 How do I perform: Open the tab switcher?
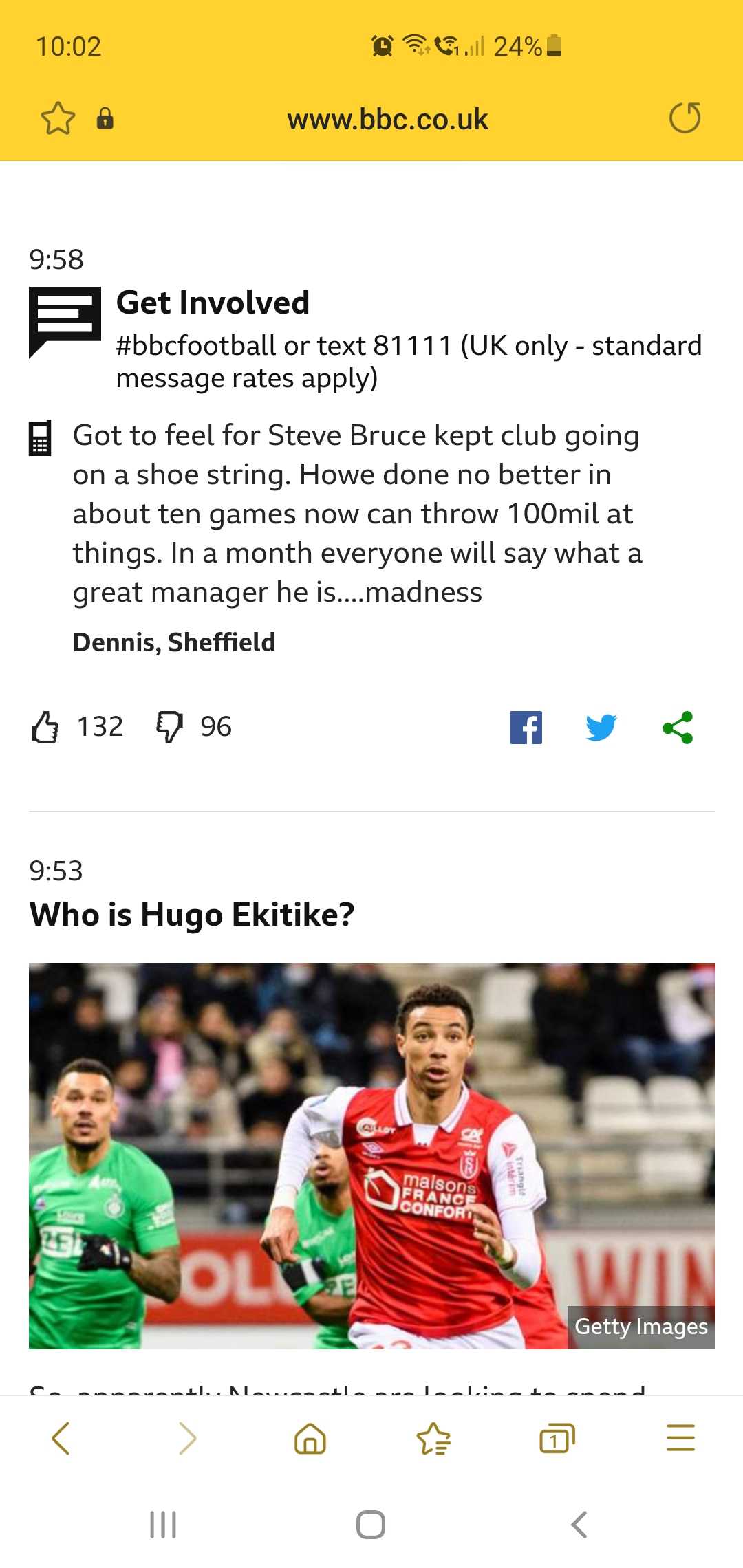pos(557,1438)
